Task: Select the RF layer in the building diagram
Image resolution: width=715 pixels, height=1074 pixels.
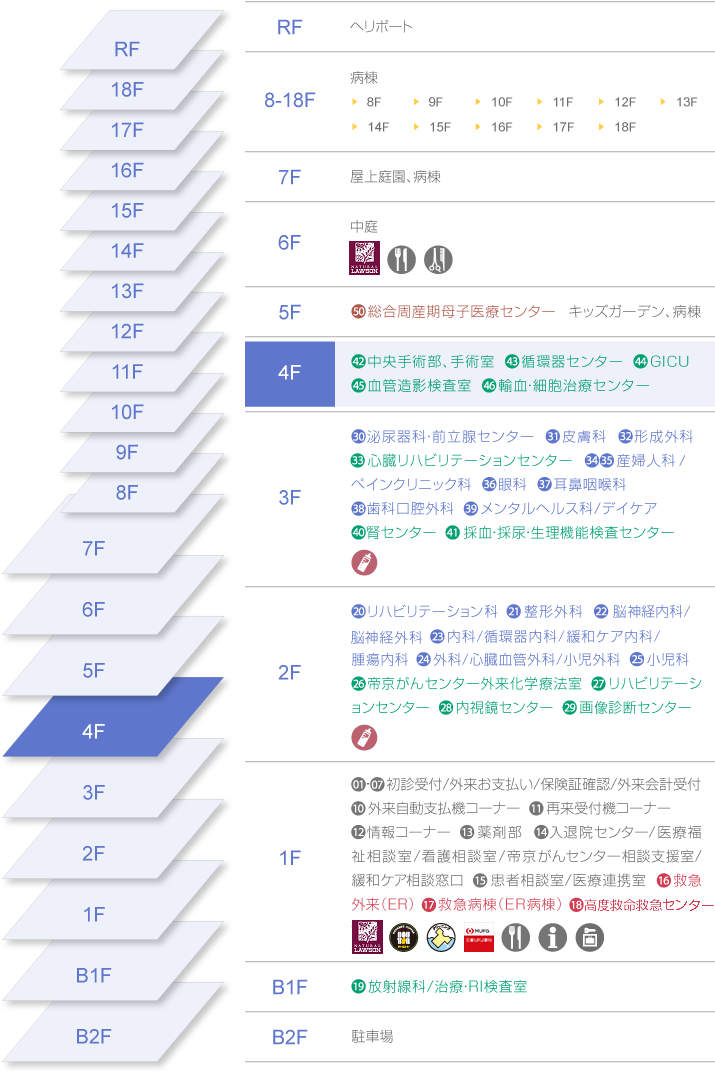Action: pyautogui.click(x=128, y=49)
